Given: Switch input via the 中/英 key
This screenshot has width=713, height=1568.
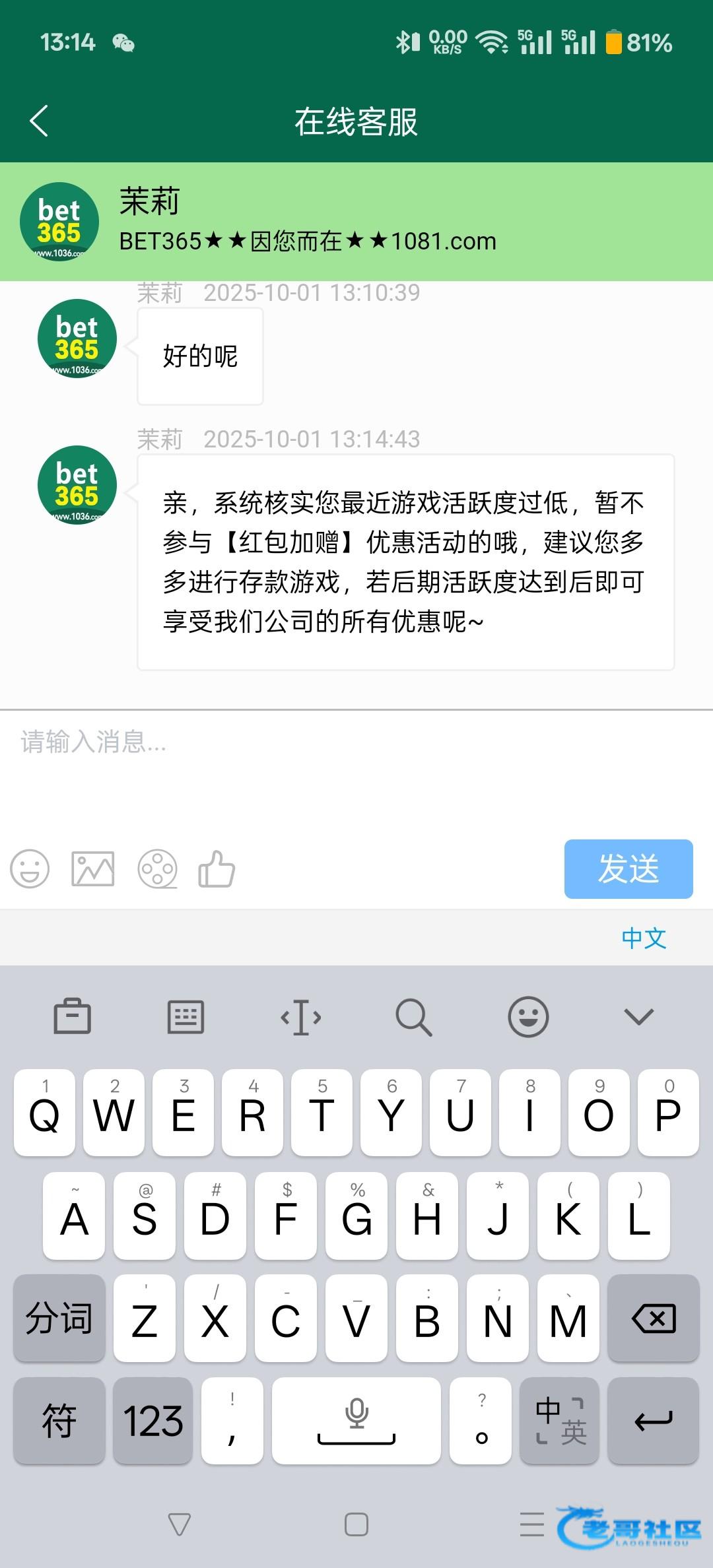Looking at the screenshot, I should [560, 1421].
